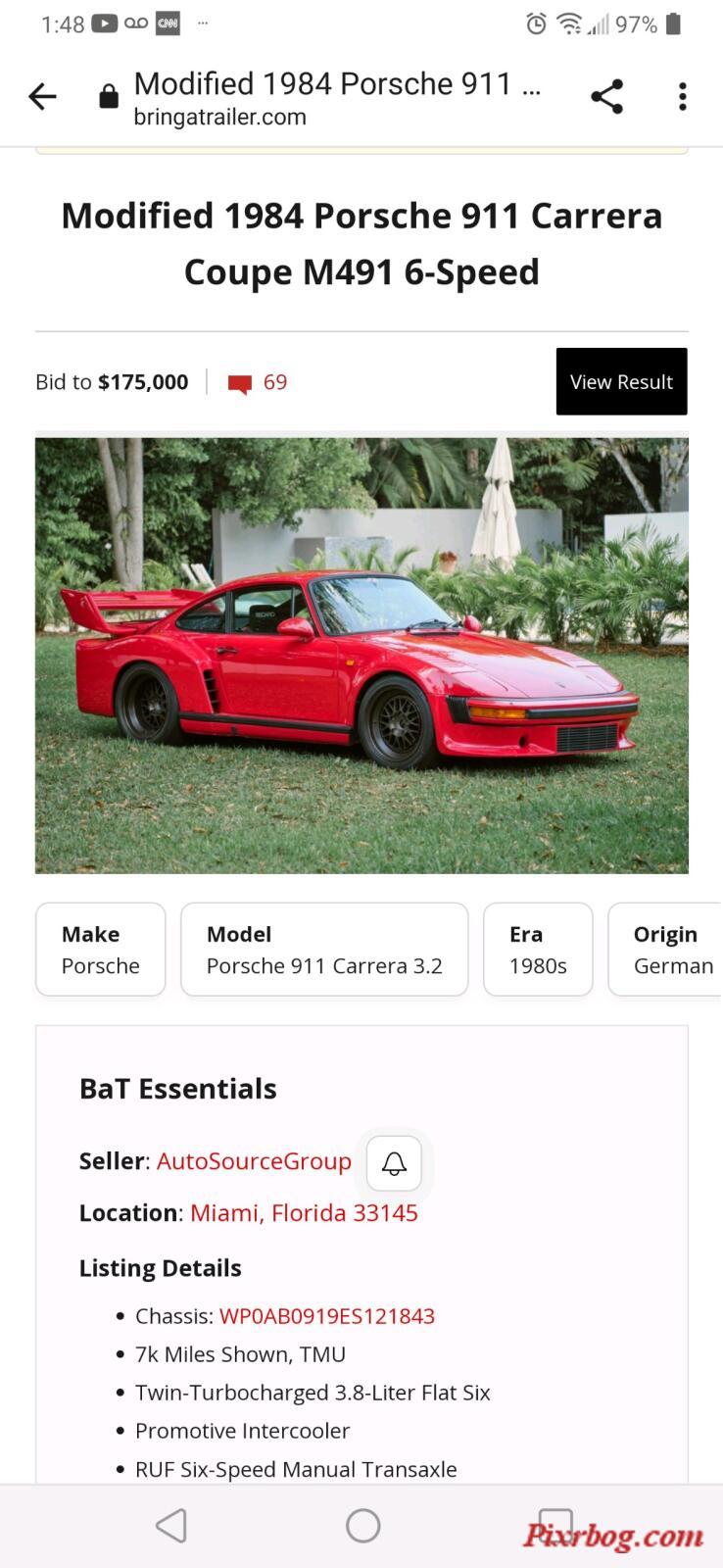Viewport: 723px width, 1568px height.
Task: Open the Miami, Florida 33145 location link
Action: coord(304,1213)
